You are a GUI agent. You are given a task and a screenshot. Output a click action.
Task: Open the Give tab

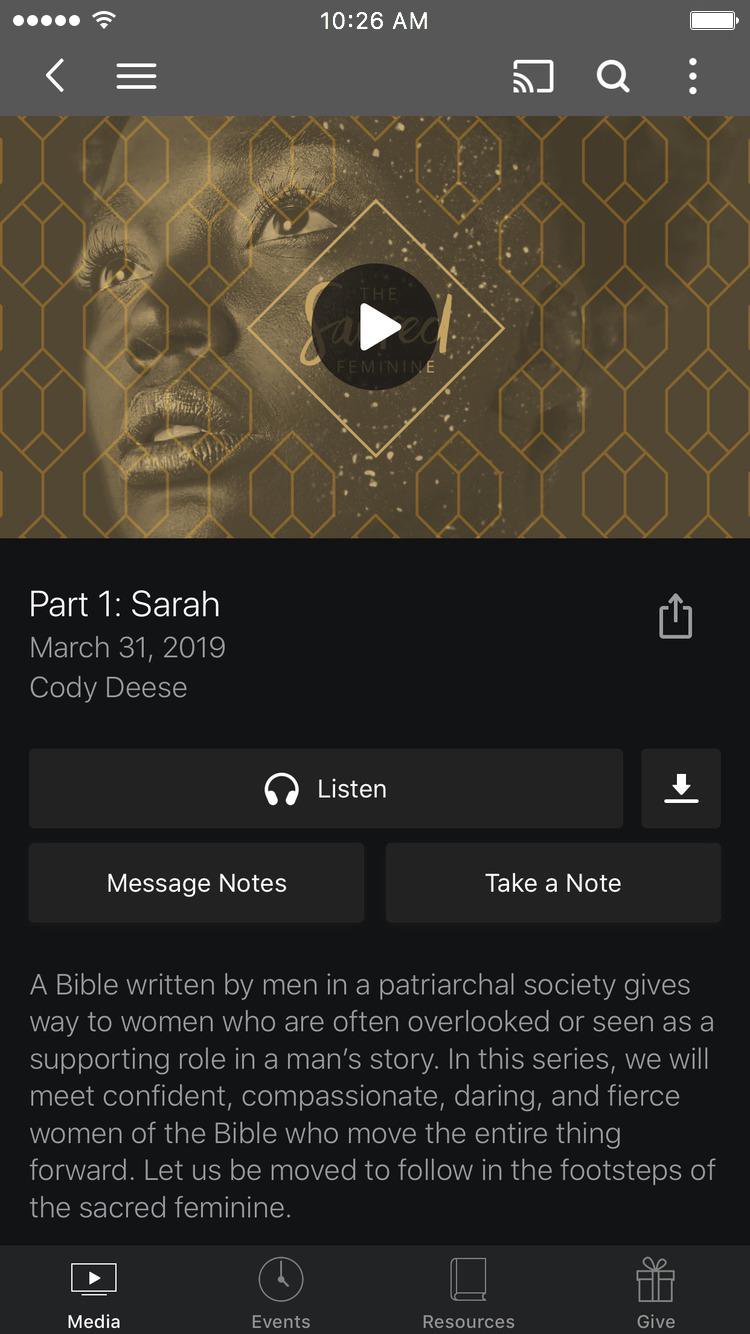(x=656, y=1293)
